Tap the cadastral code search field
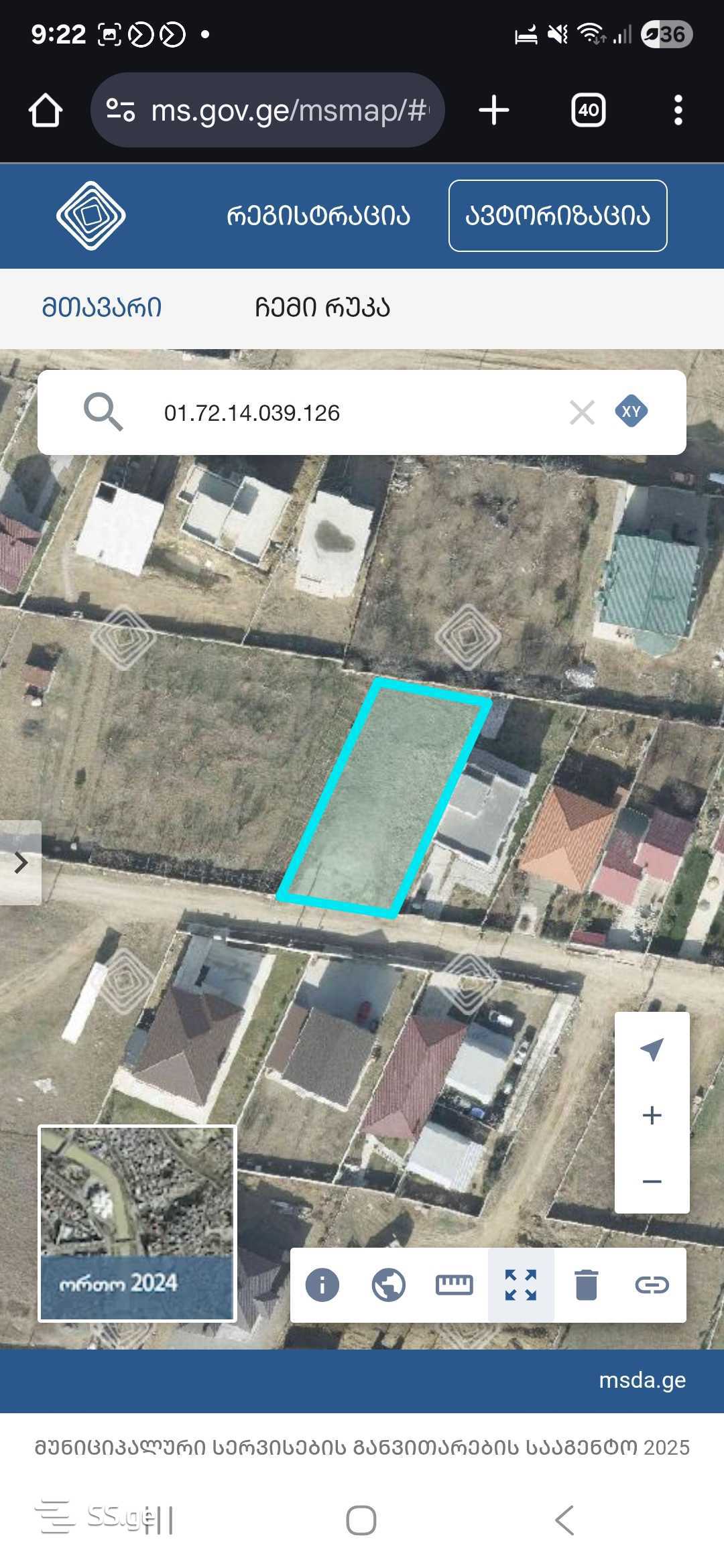Viewport: 724px width, 1568px height. pos(349,413)
